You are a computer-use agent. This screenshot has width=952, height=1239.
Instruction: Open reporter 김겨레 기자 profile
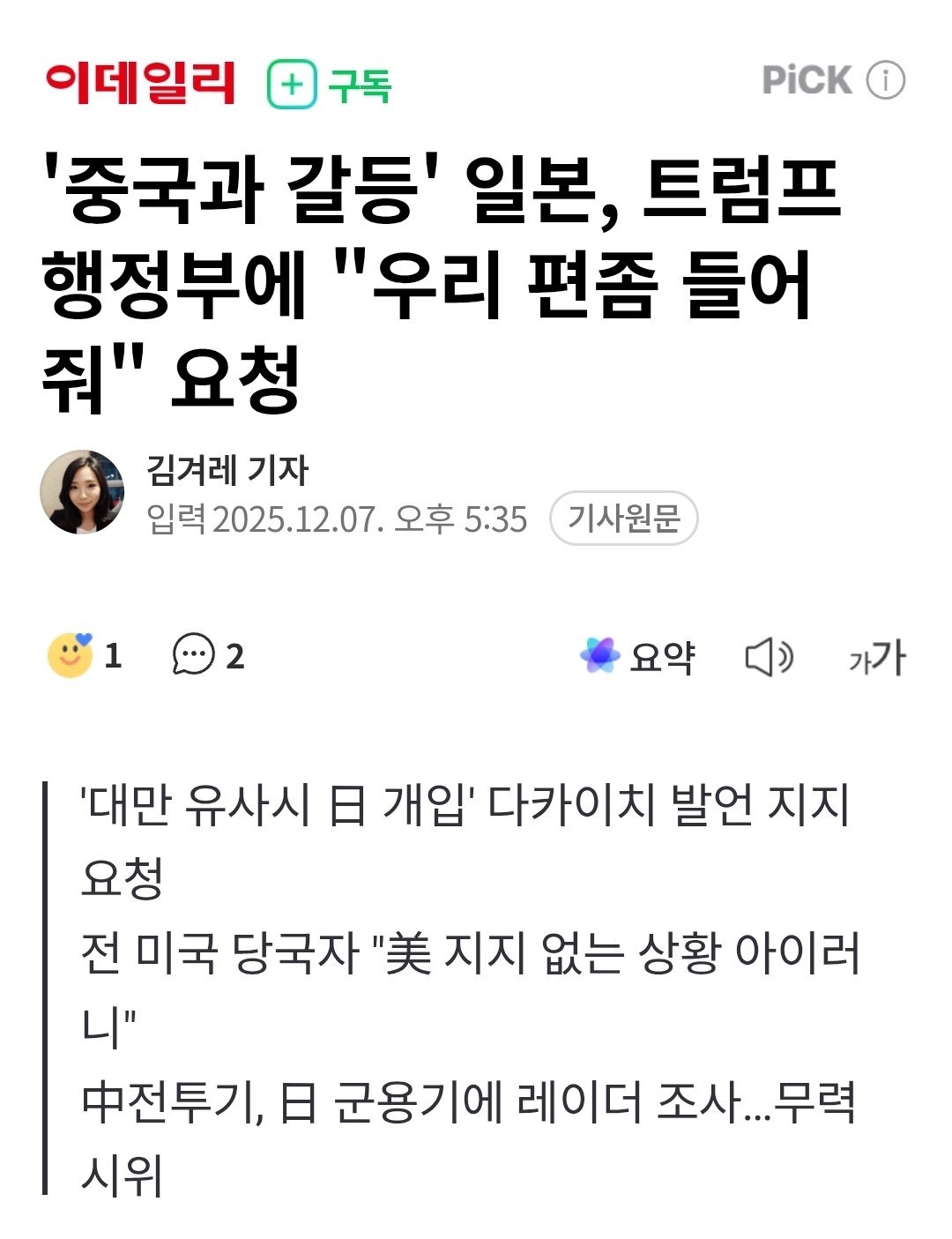coord(227,470)
